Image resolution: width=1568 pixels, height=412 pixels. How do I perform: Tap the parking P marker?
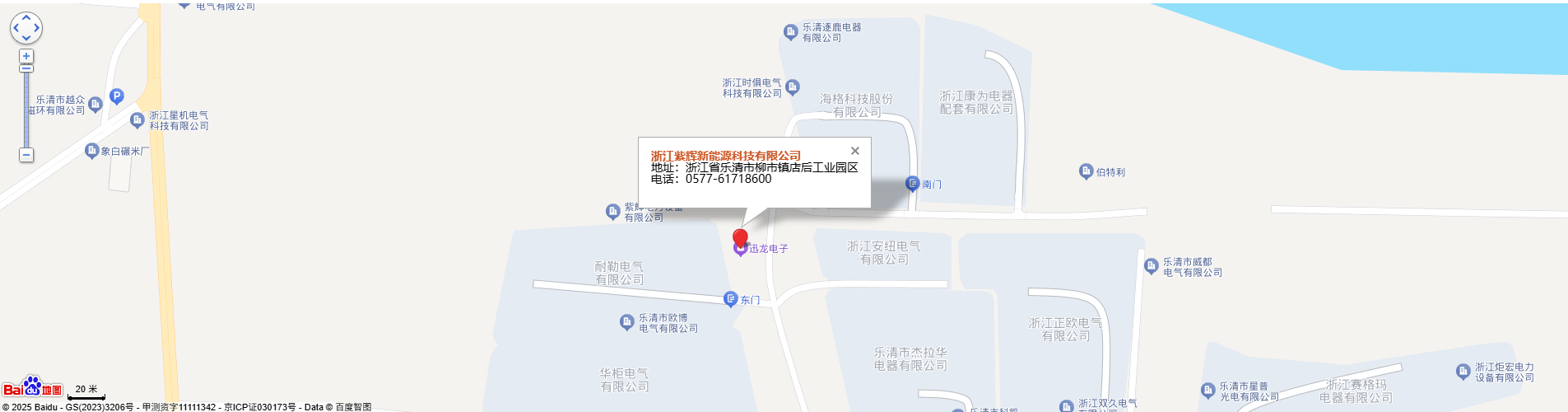point(117,96)
